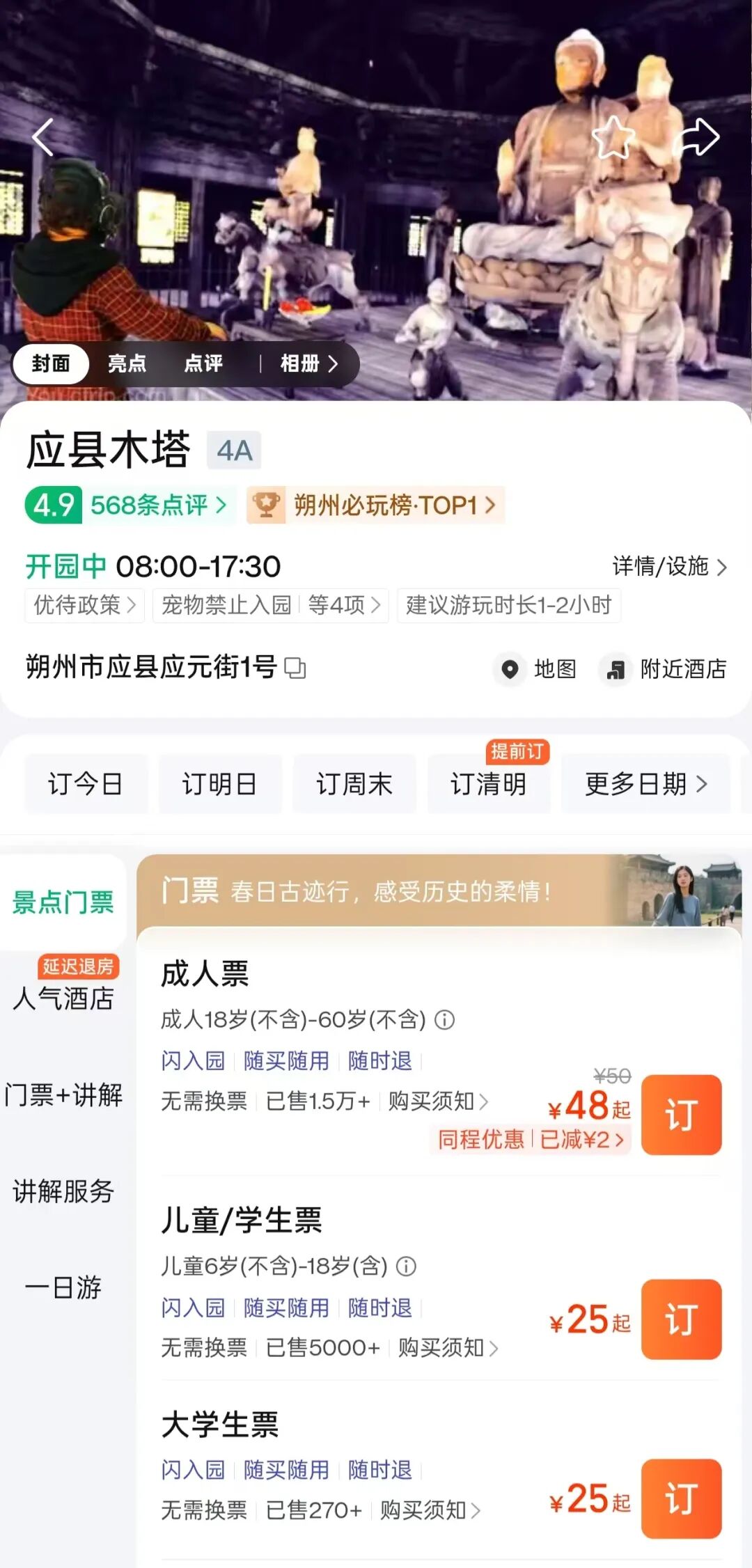Favorite this attraction with the star icon
The image size is (752, 1568).
point(612,137)
